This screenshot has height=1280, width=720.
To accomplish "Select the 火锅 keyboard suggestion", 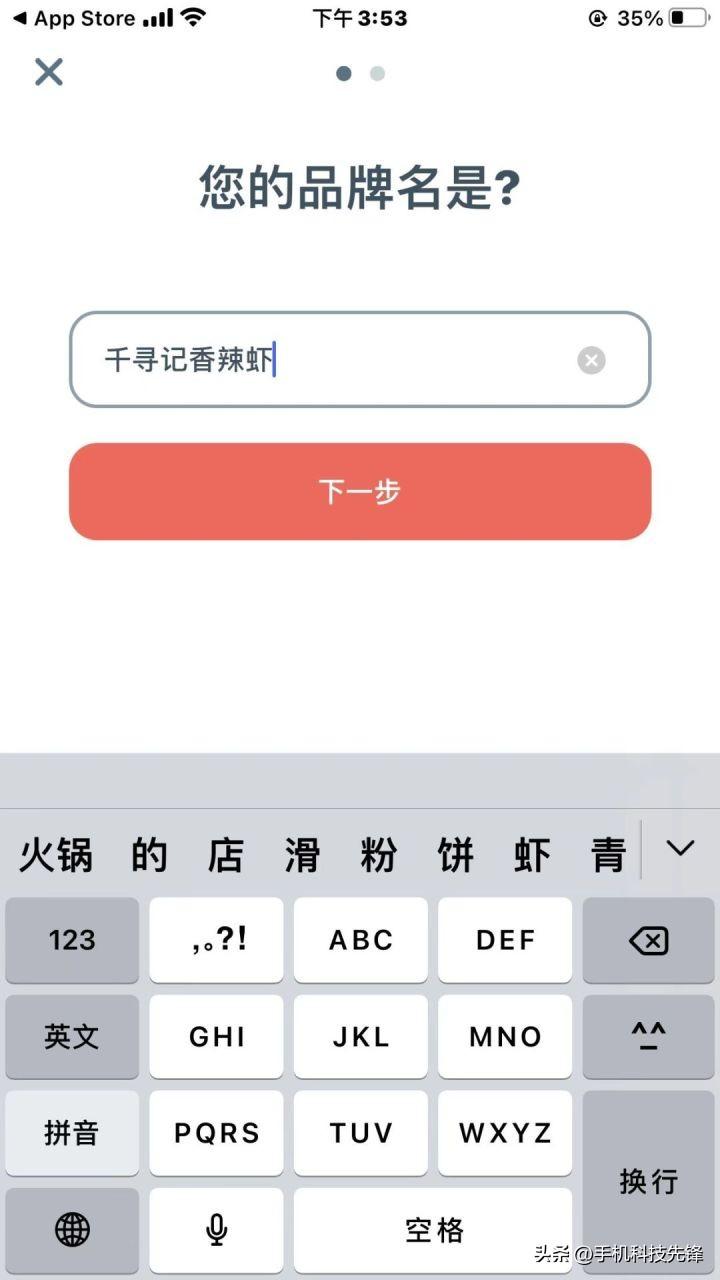I will tap(56, 856).
